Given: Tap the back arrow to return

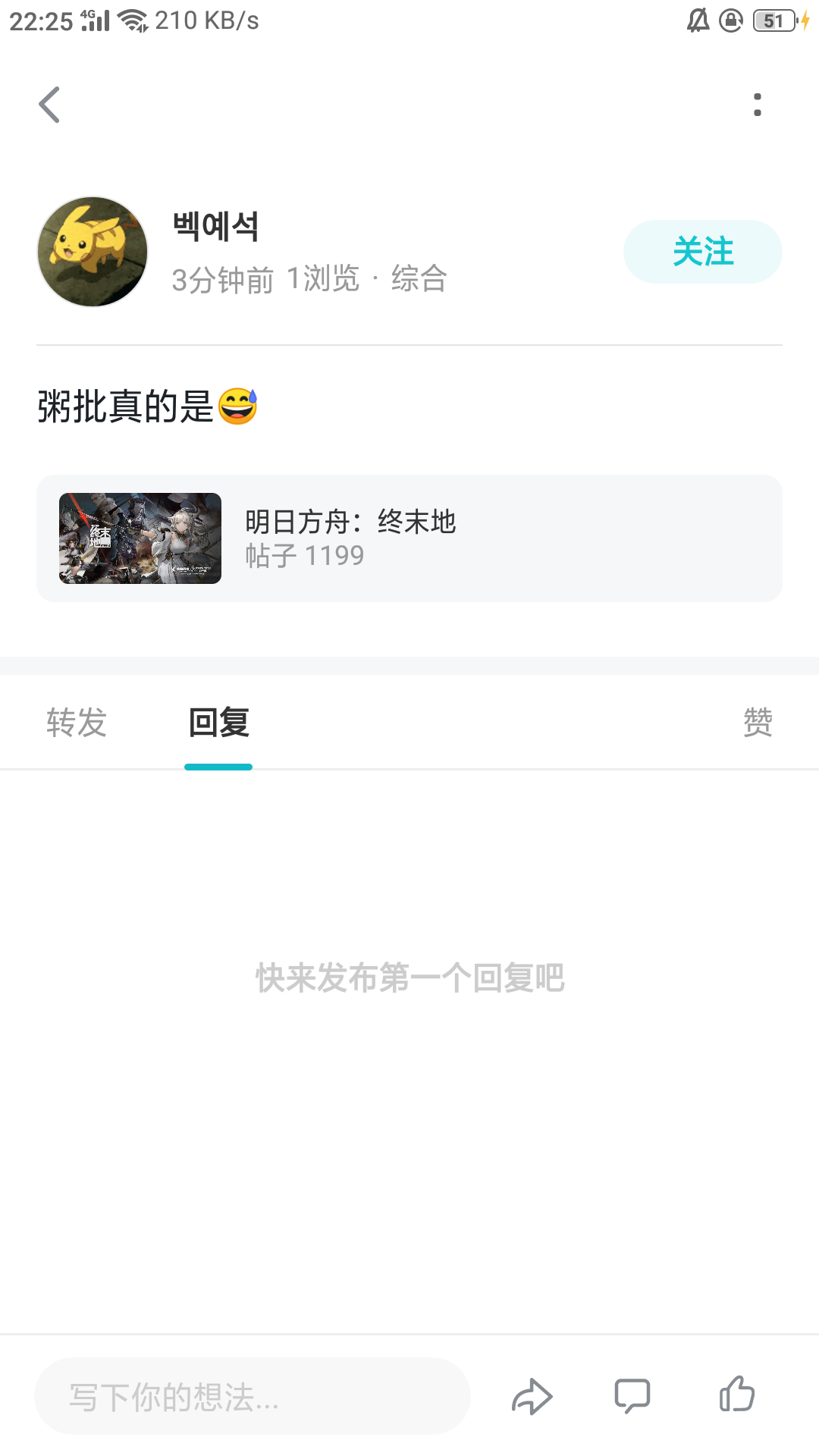Looking at the screenshot, I should pos(50,105).
